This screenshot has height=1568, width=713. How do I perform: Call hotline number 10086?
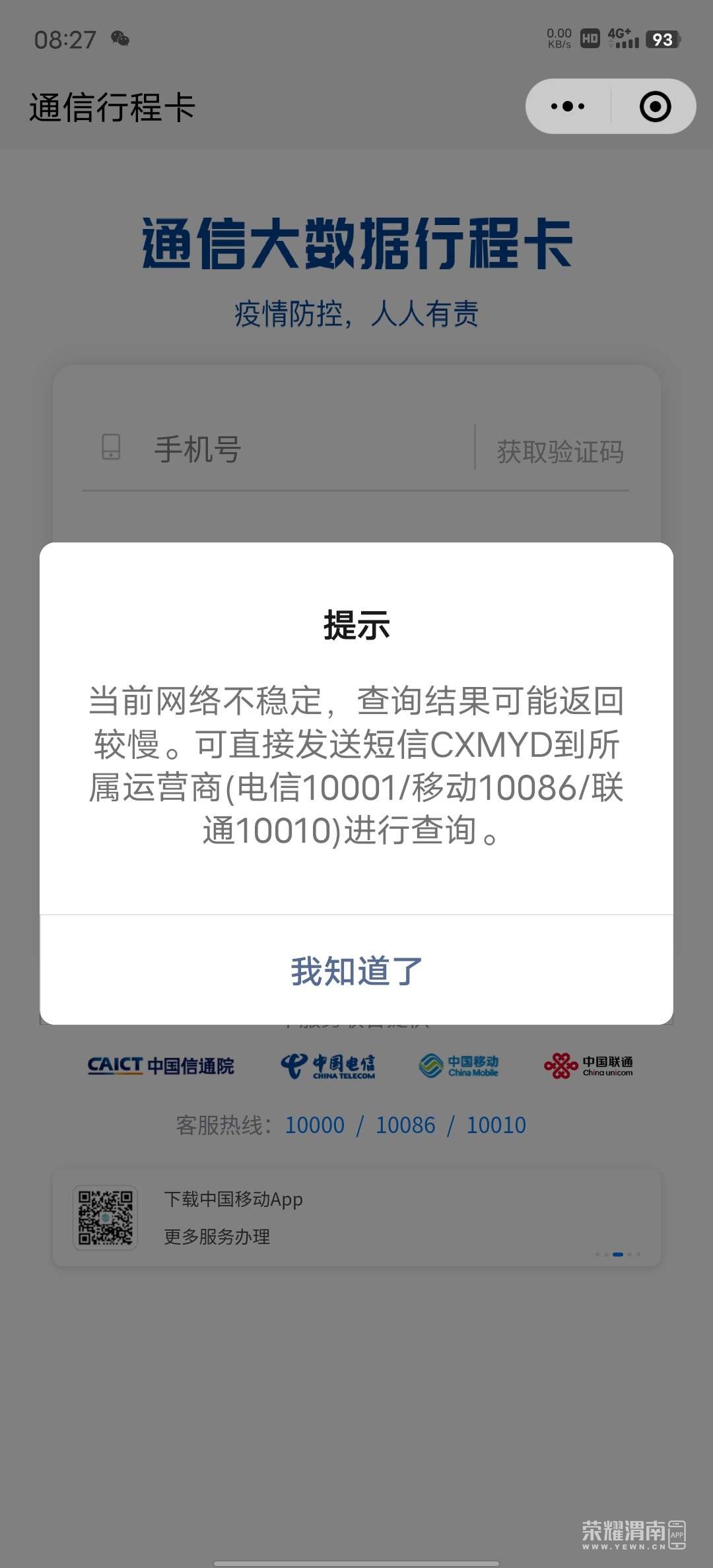click(405, 1125)
